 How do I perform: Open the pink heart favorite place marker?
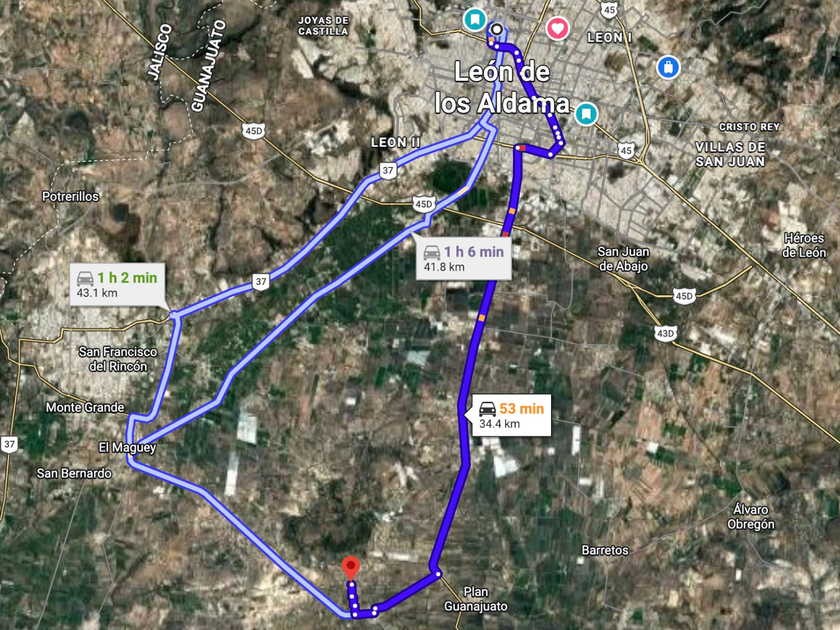pos(556,27)
